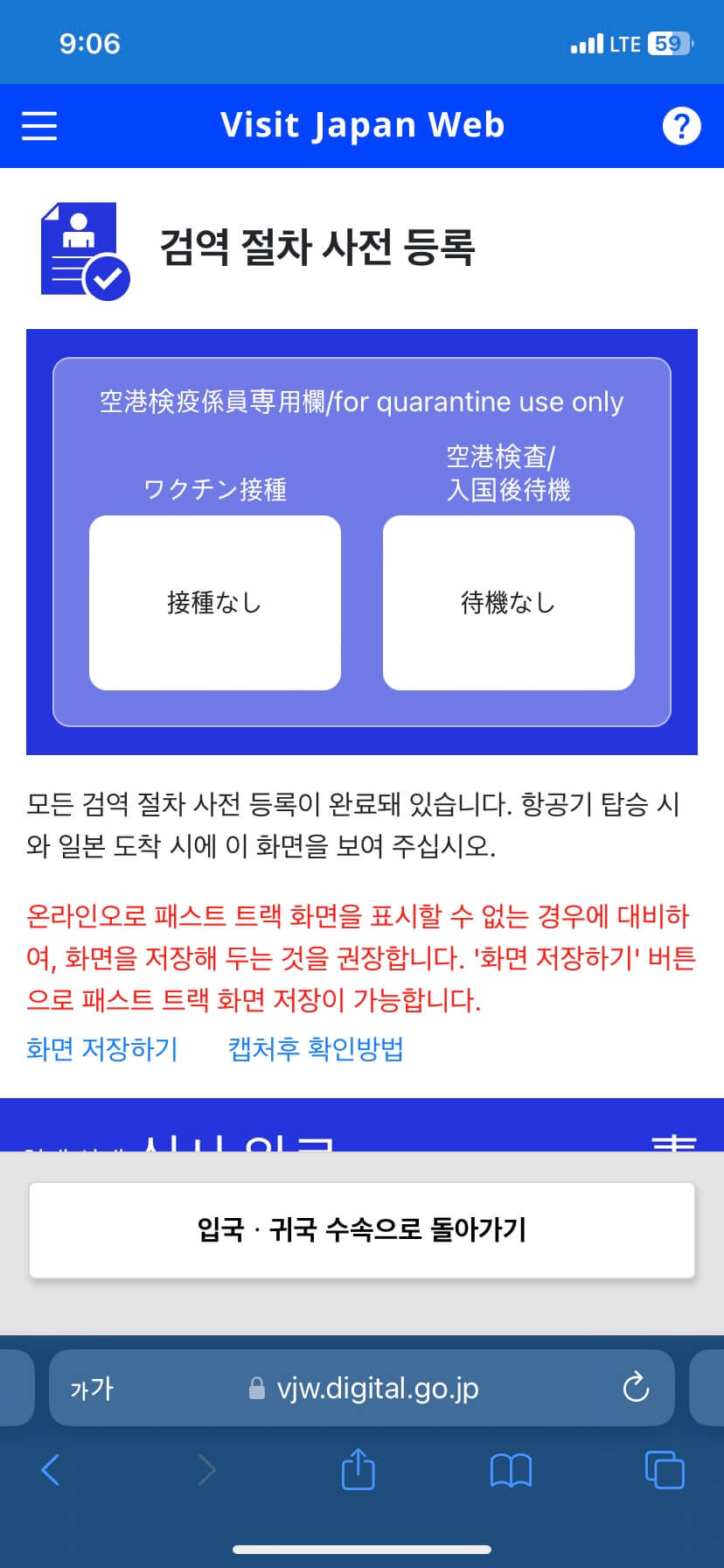The width and height of the screenshot is (724, 1568).
Task: Tap the Safari back chevron
Action: tap(50, 1470)
